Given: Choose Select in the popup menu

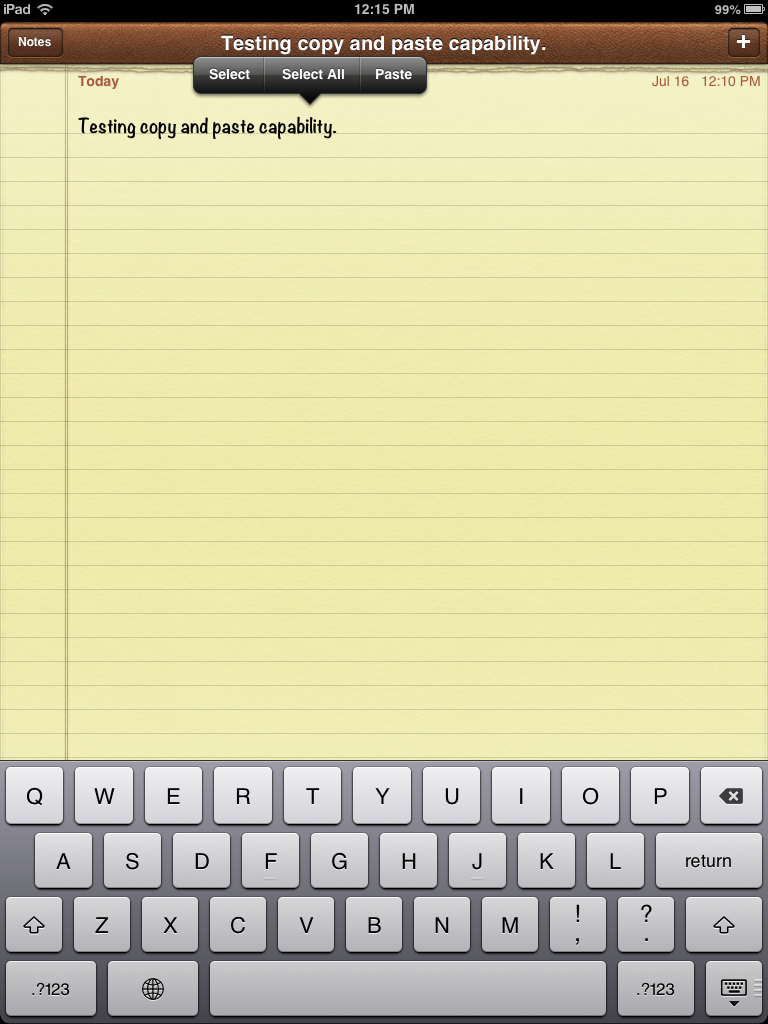Looking at the screenshot, I should pos(229,75).
